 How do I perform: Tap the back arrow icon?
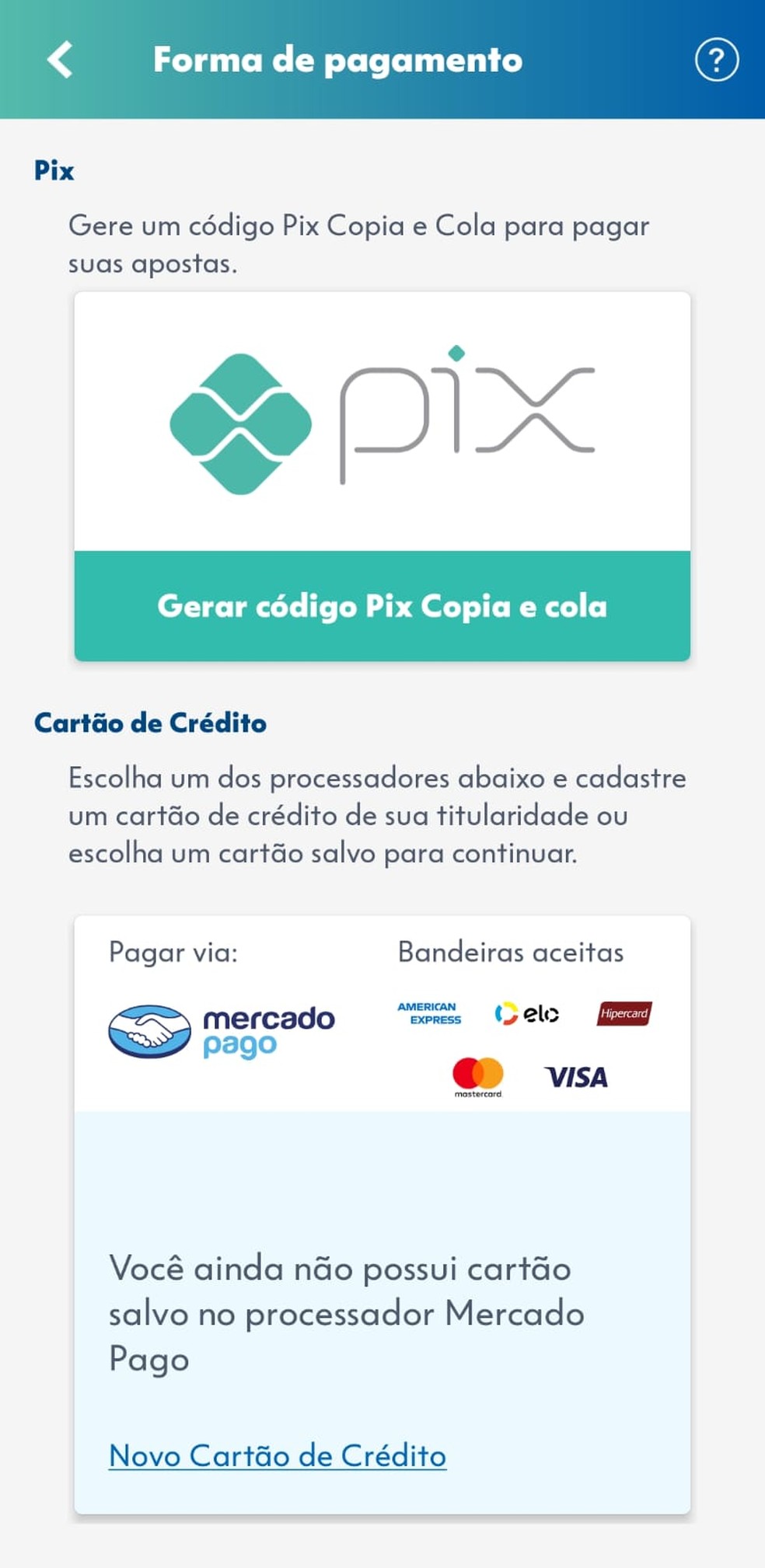coord(58,60)
